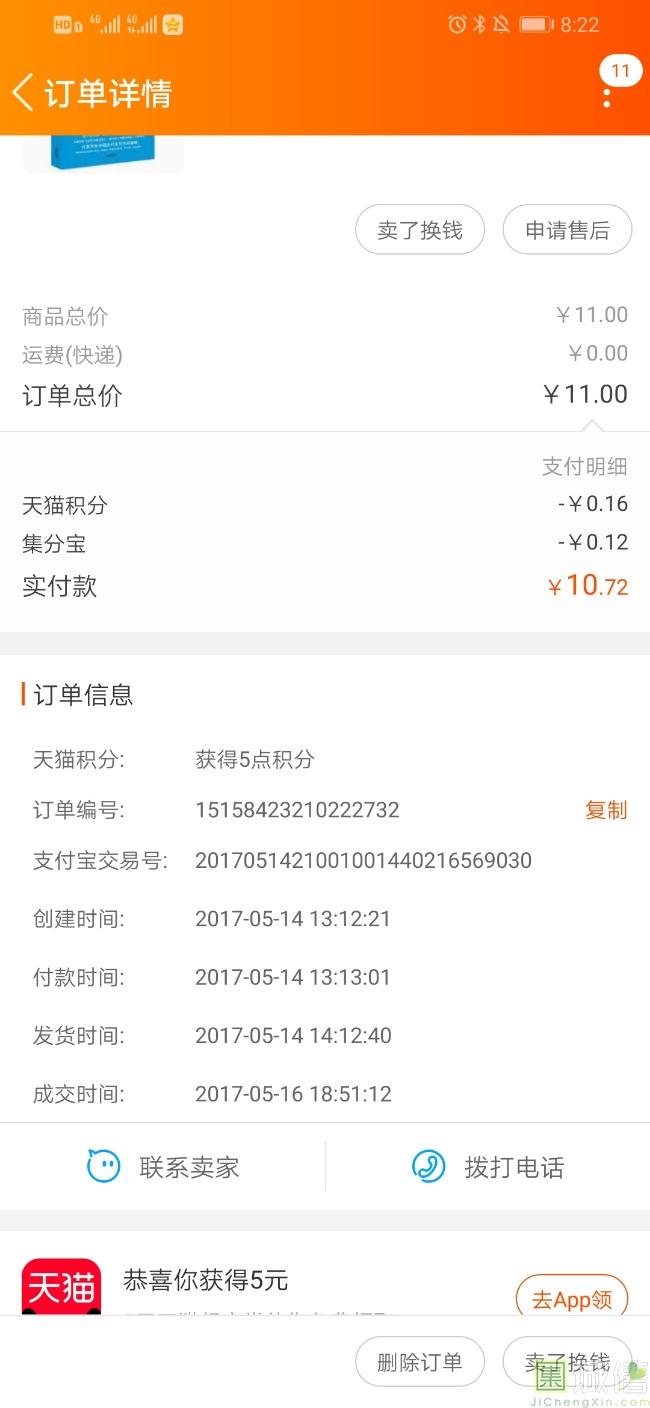Call the seller with 拨打电话
The height and width of the screenshot is (1408, 650).
tap(488, 1166)
